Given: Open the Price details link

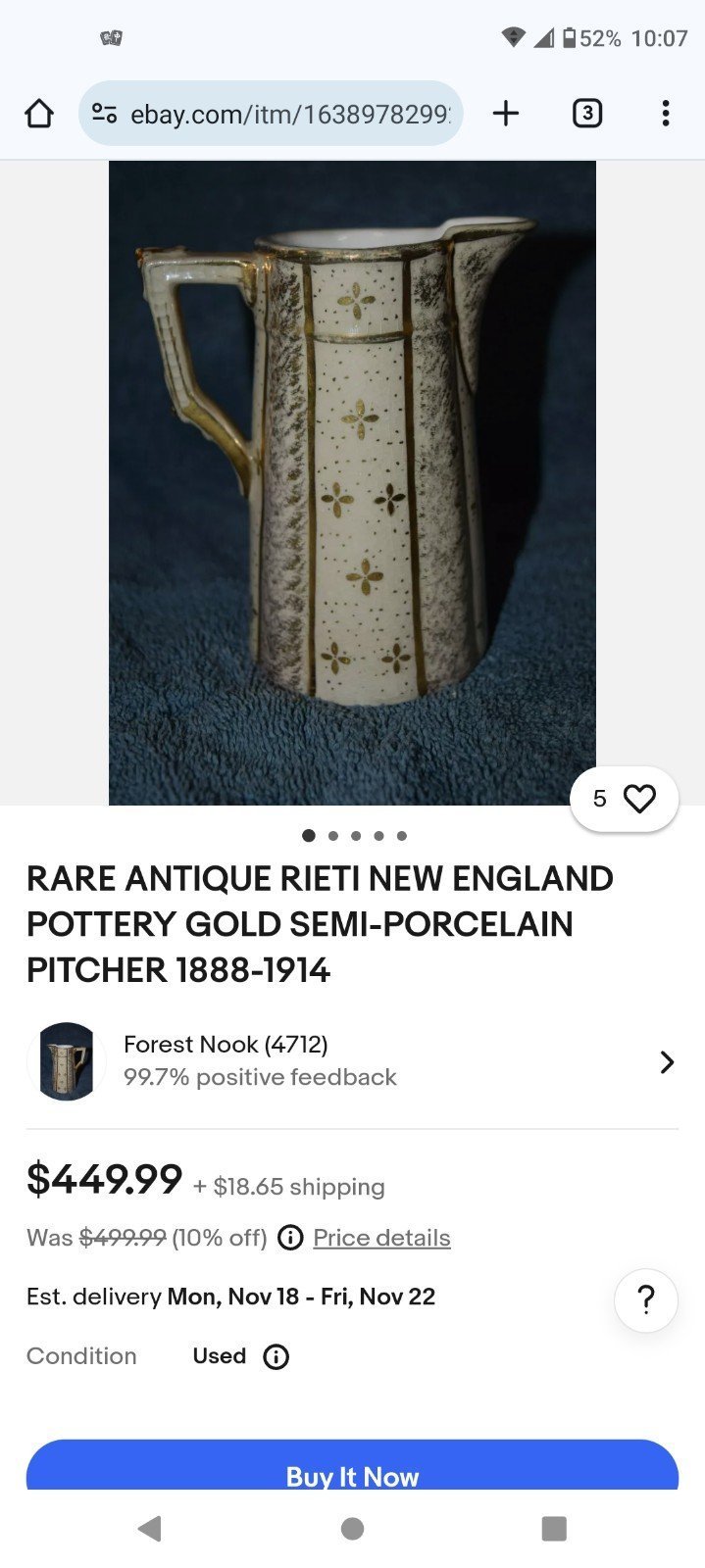Looking at the screenshot, I should point(381,1238).
